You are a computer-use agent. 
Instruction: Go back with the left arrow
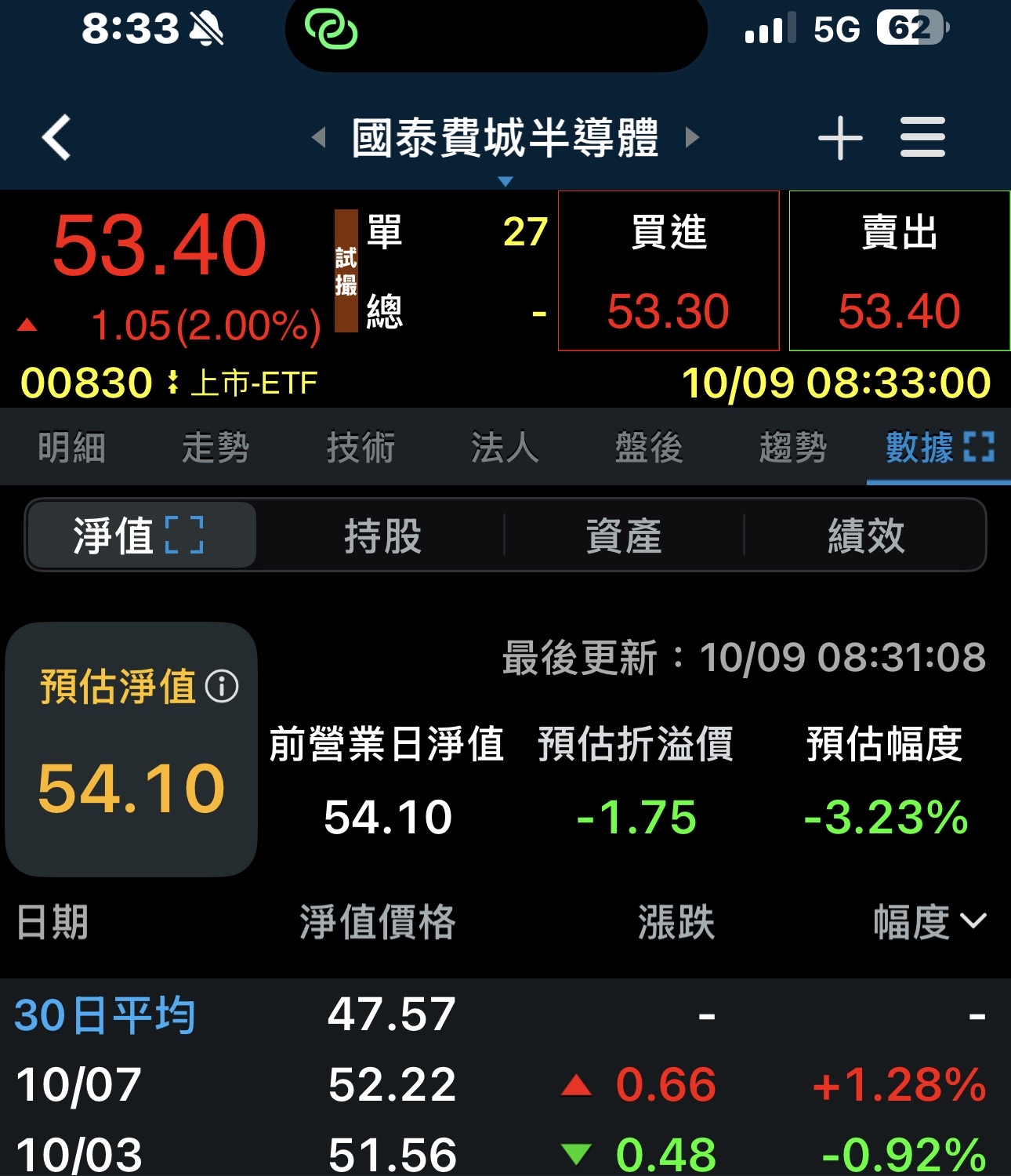coord(56,138)
